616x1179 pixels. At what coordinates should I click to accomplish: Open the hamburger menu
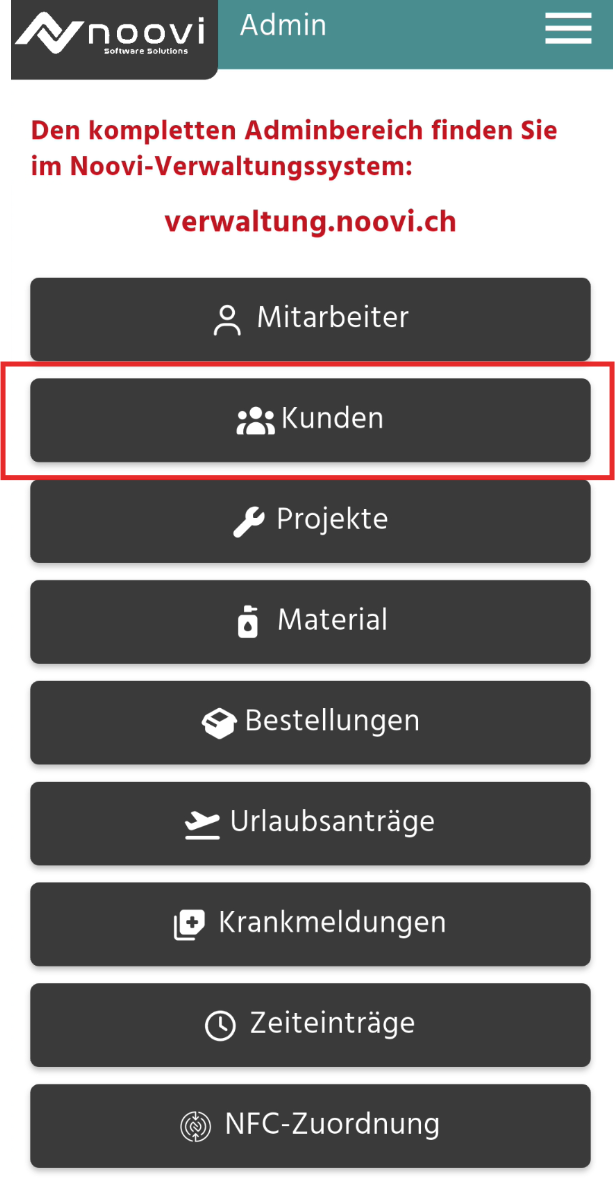pyautogui.click(x=568, y=29)
